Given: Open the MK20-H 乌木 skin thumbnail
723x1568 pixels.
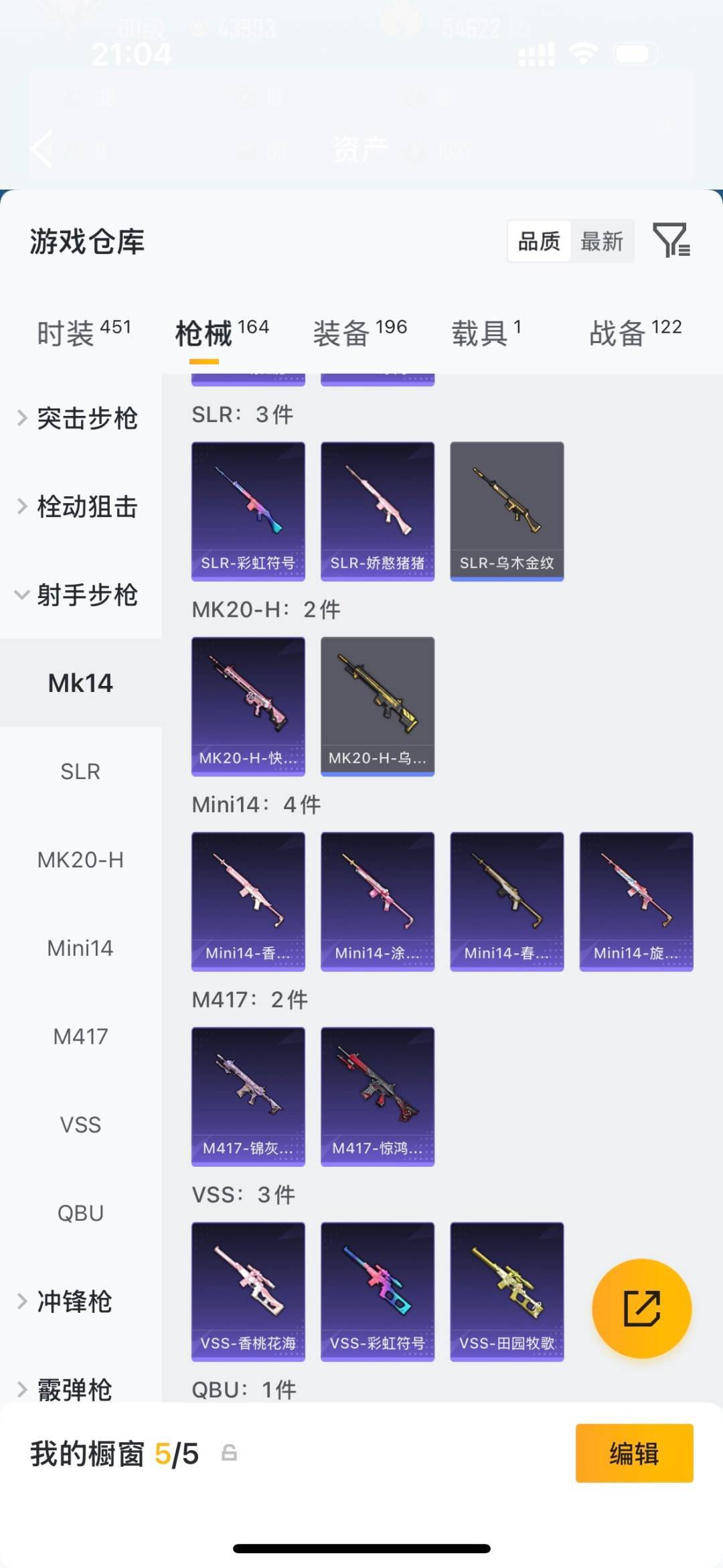Looking at the screenshot, I should 377,705.
